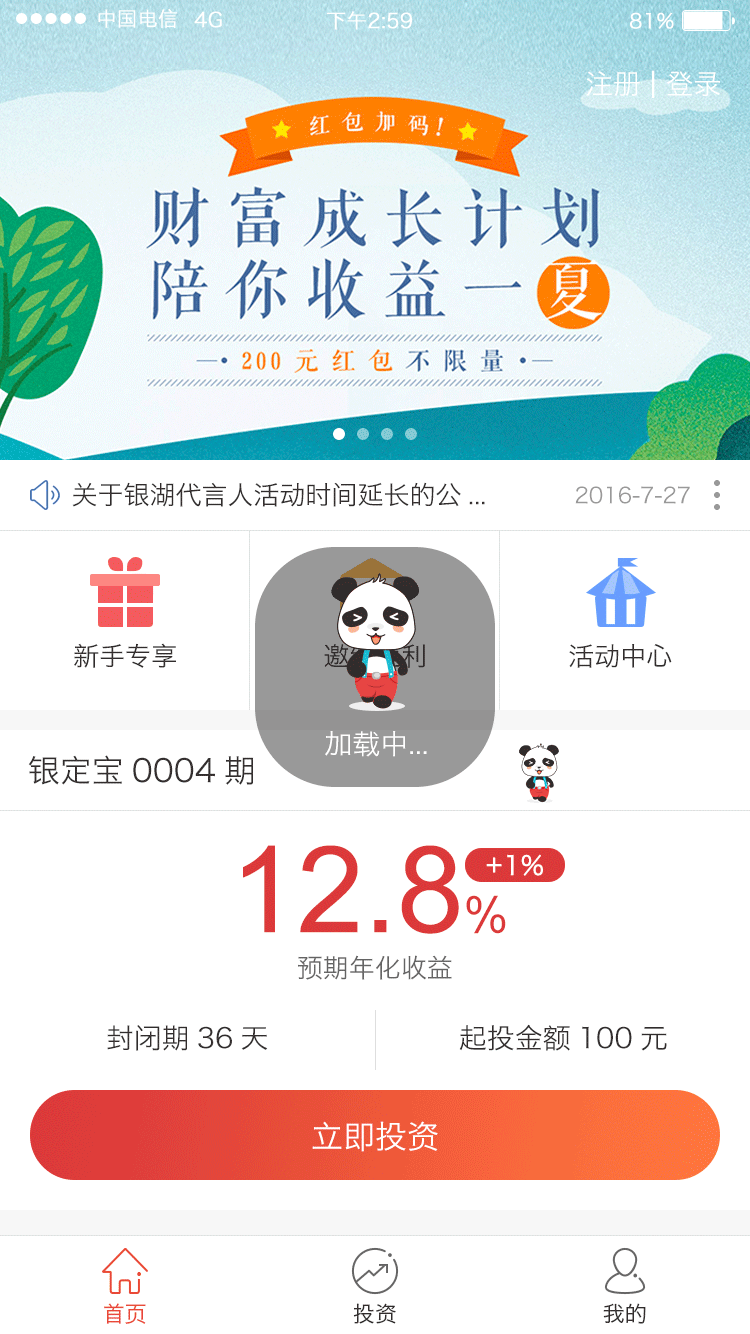This screenshot has height=1334, width=750.
Task: Open the announcement about 银湖代言人活动
Action: [x=280, y=494]
